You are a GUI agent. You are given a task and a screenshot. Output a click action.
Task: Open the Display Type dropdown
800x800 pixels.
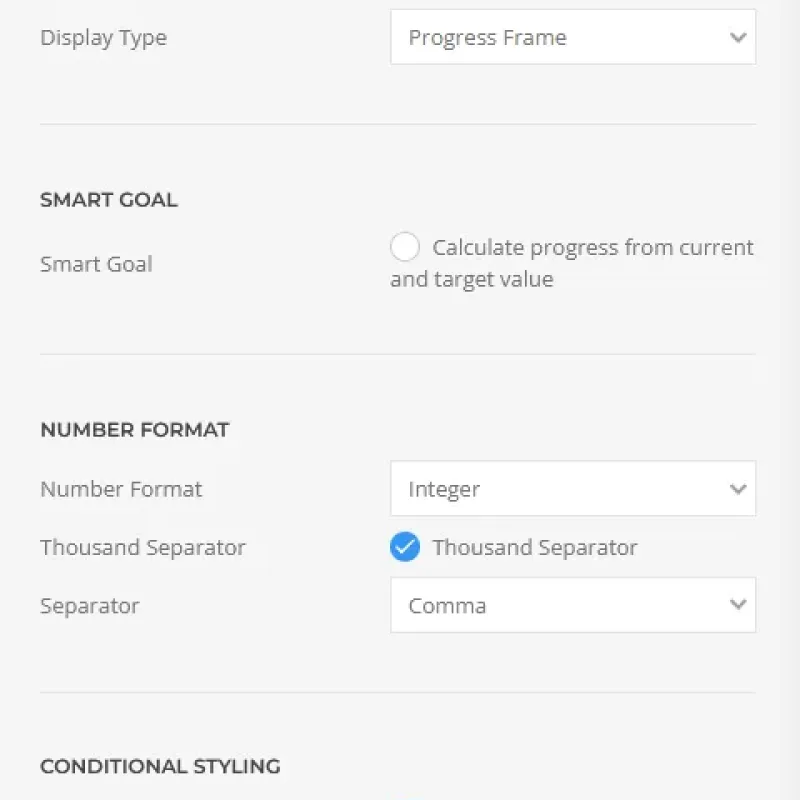573,37
